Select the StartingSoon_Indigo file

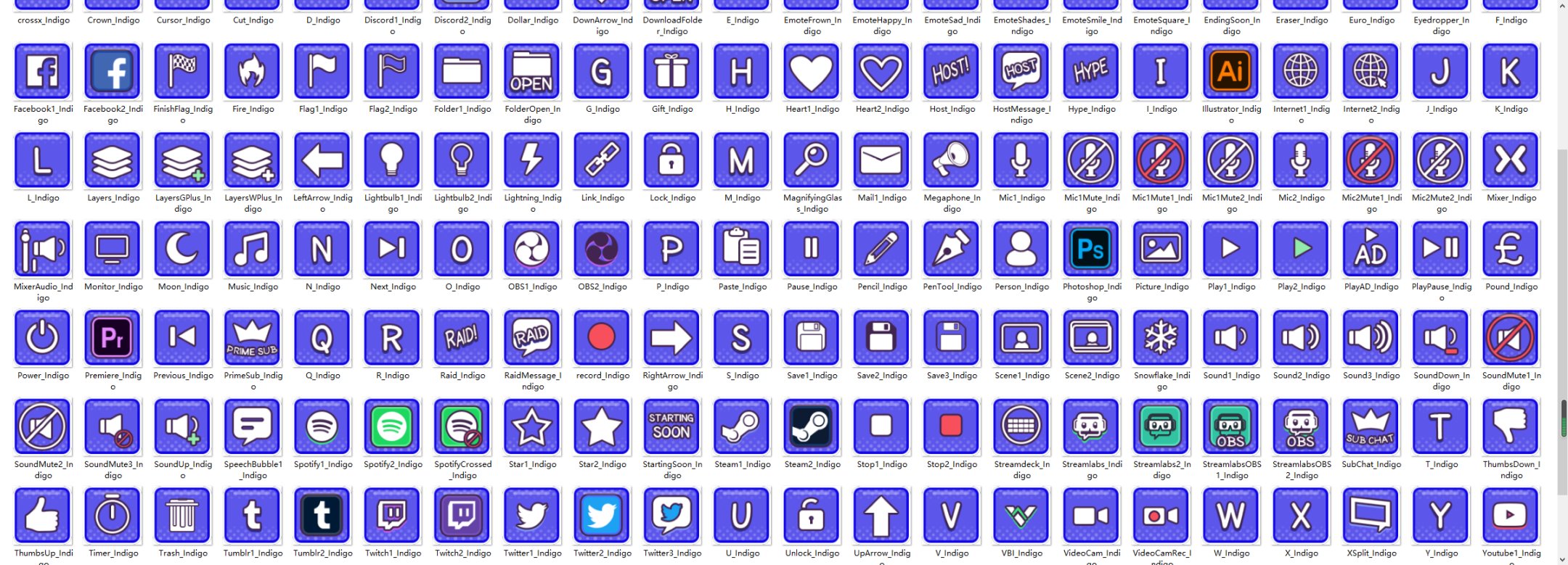point(672,426)
